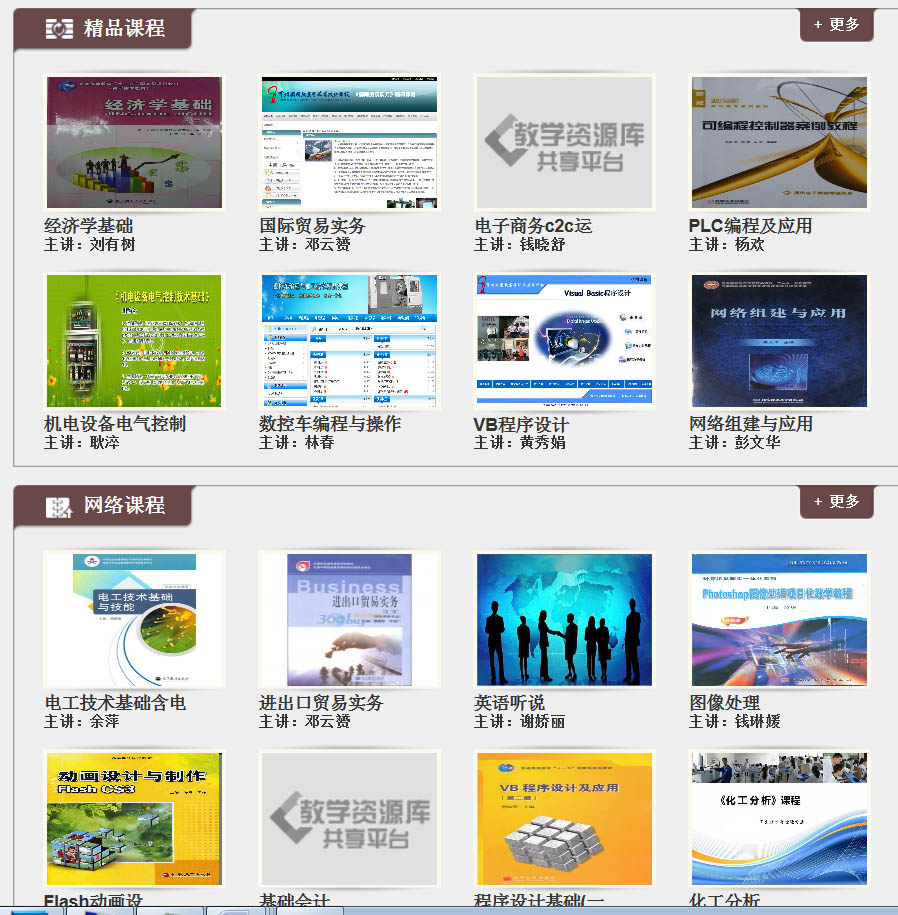898x915 pixels.
Task: Open the VB程序设计 course card
Action: [564, 340]
